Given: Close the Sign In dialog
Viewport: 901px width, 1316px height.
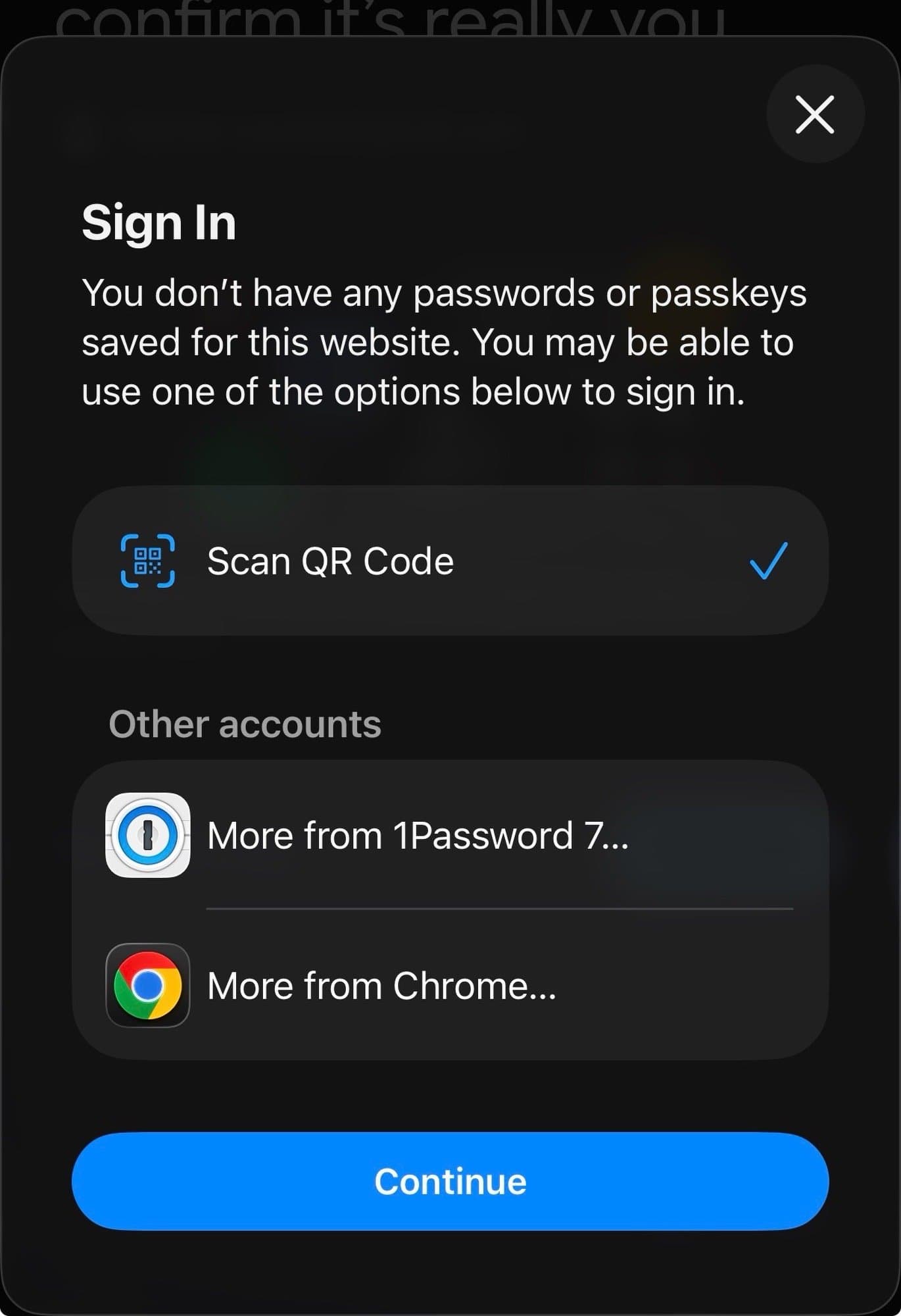Looking at the screenshot, I should click(x=815, y=114).
